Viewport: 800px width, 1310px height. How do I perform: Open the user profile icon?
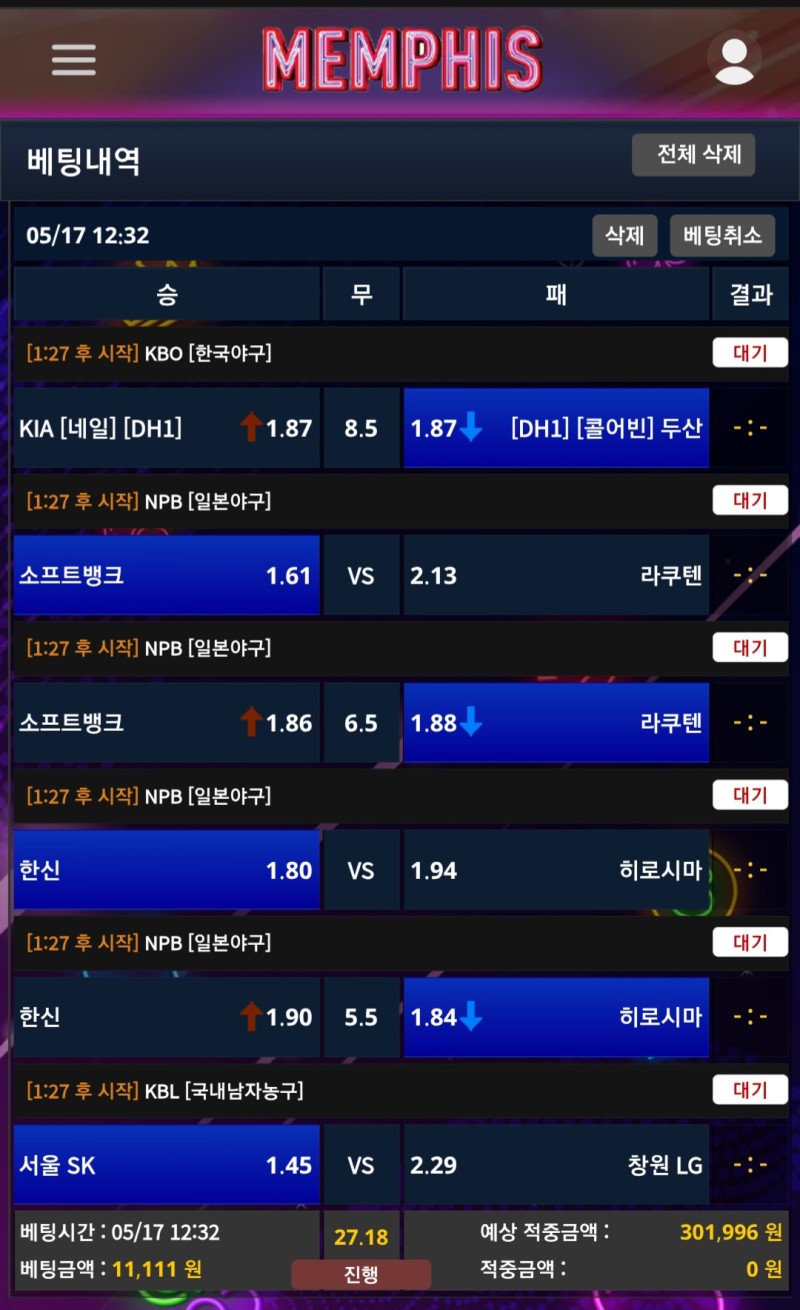[x=734, y=59]
